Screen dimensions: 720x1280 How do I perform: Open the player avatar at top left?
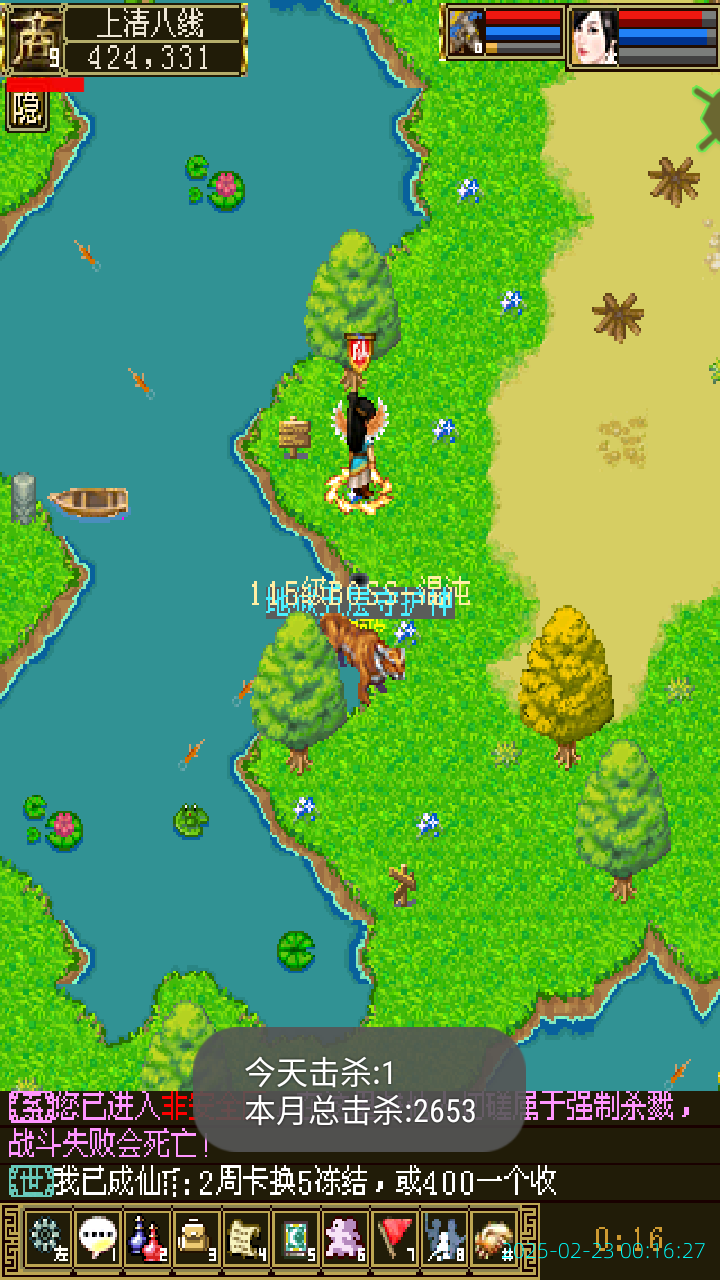click(35, 40)
